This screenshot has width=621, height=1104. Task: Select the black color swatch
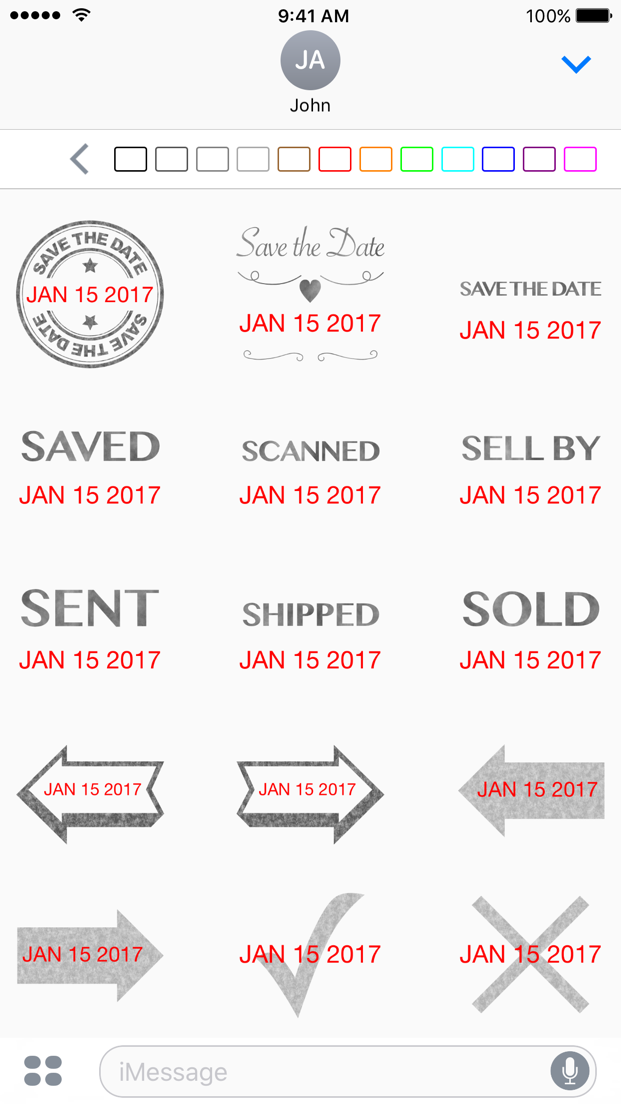130,159
